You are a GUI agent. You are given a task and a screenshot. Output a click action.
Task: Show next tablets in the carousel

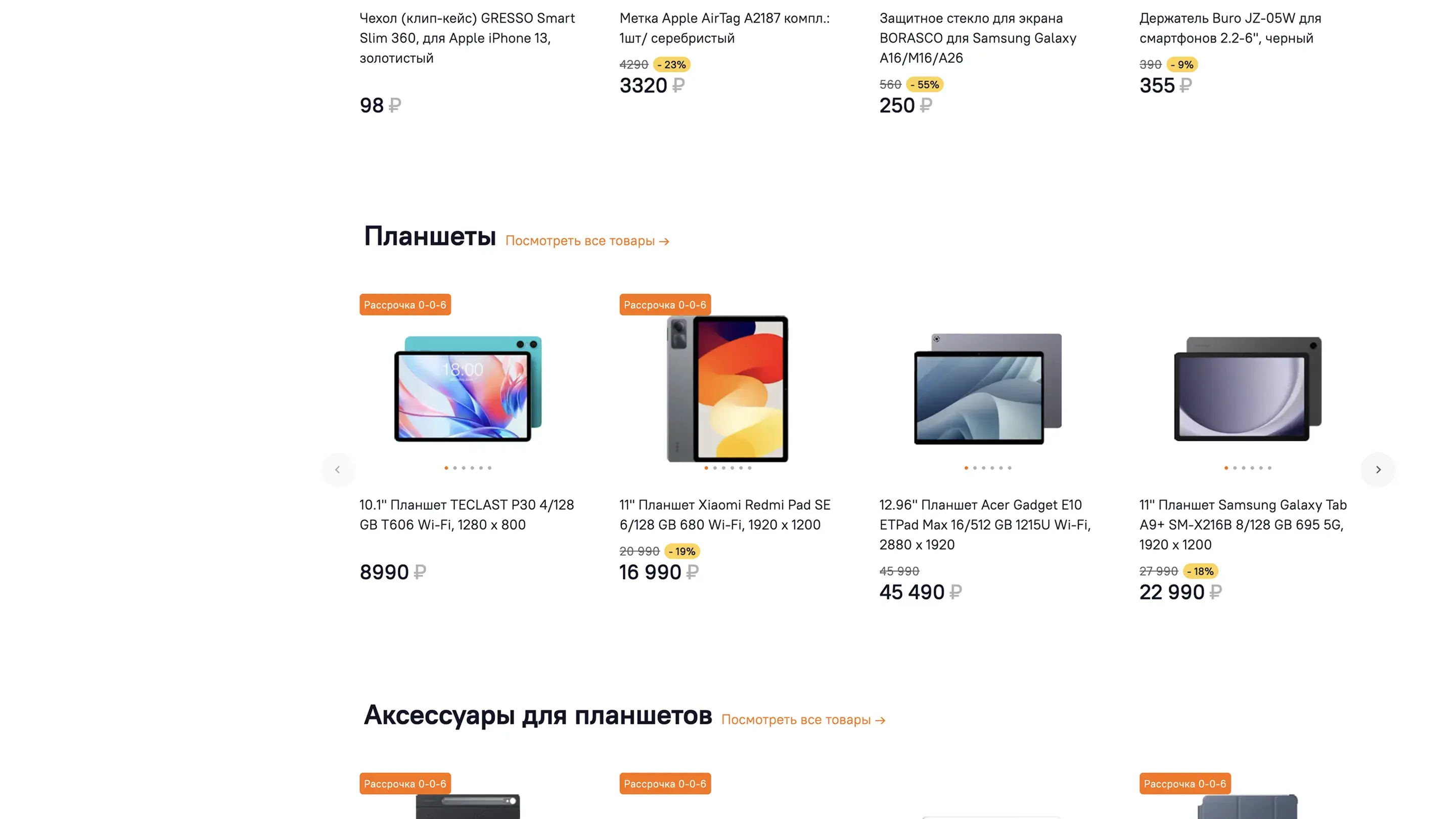pyautogui.click(x=1378, y=470)
